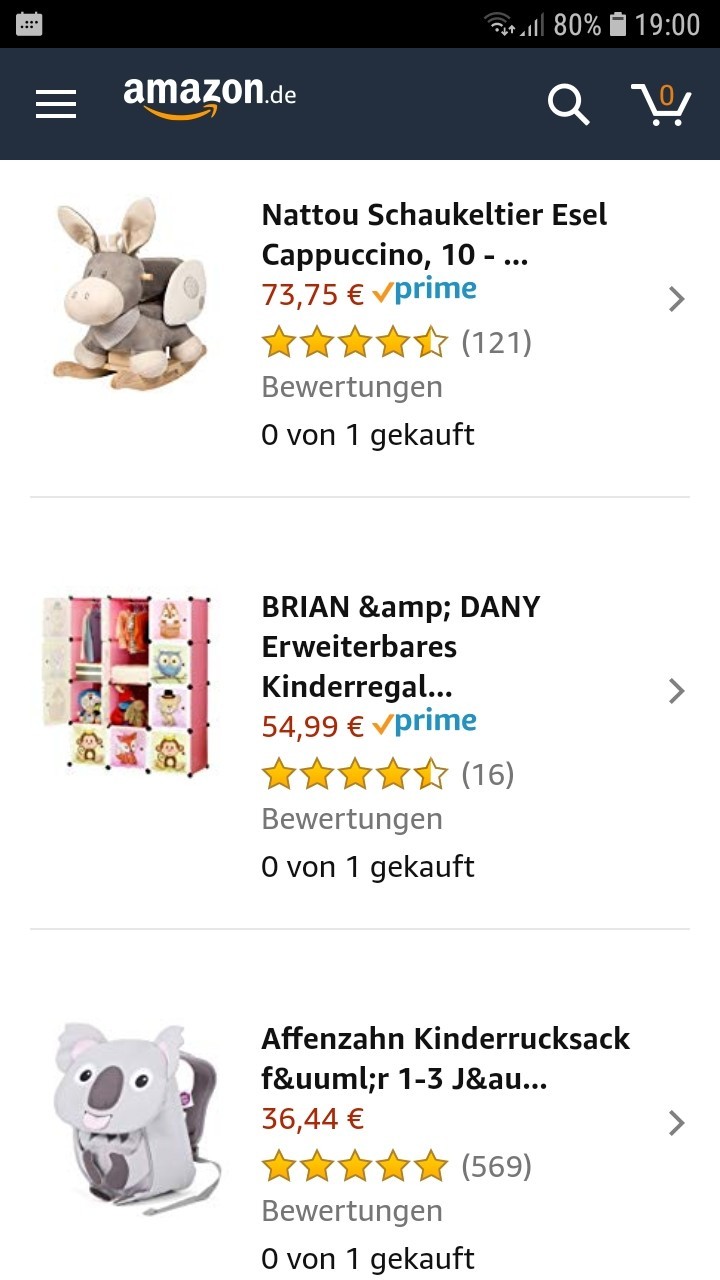Open the search magnifier icon
This screenshot has height=1280, width=720.
click(x=568, y=104)
